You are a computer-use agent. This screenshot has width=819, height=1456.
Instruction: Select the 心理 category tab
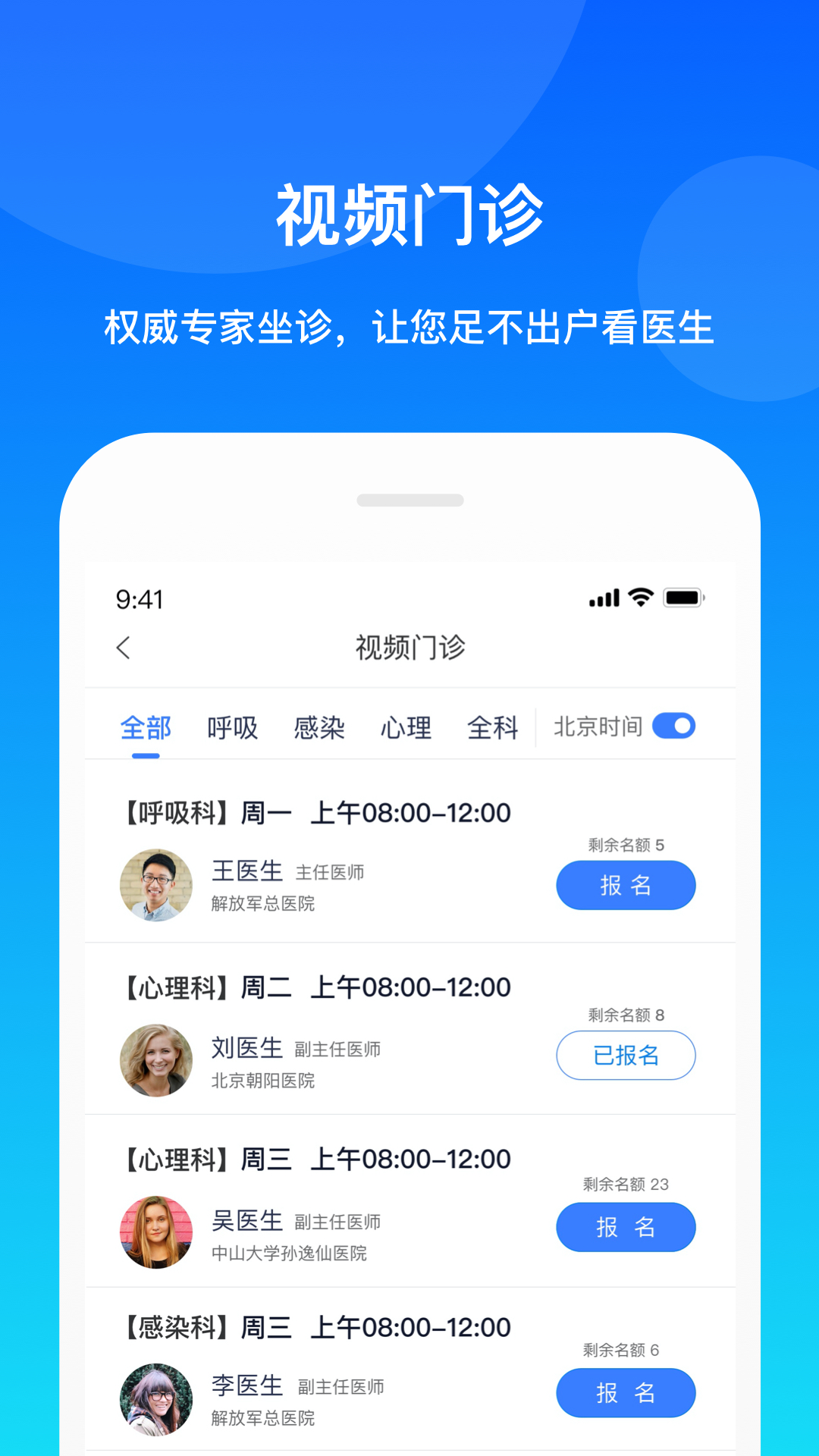tap(406, 726)
